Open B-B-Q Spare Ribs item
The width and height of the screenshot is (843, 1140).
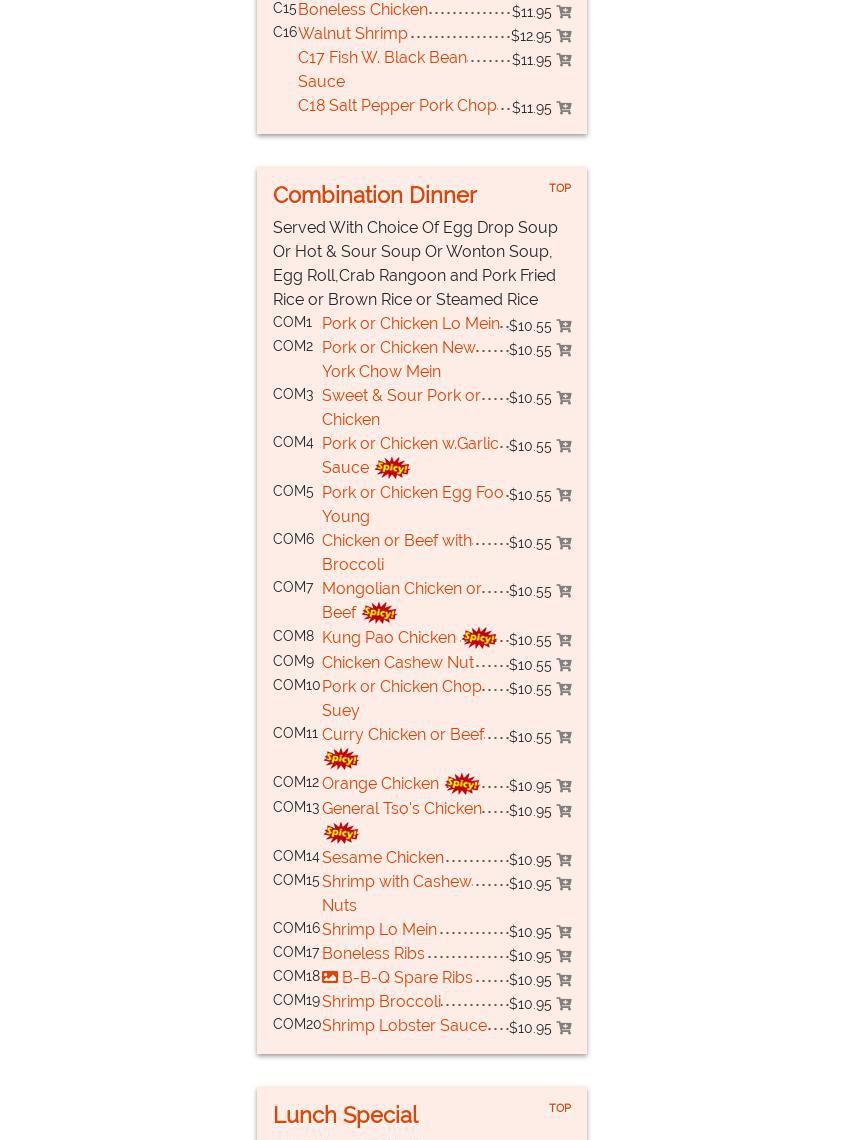(406, 978)
